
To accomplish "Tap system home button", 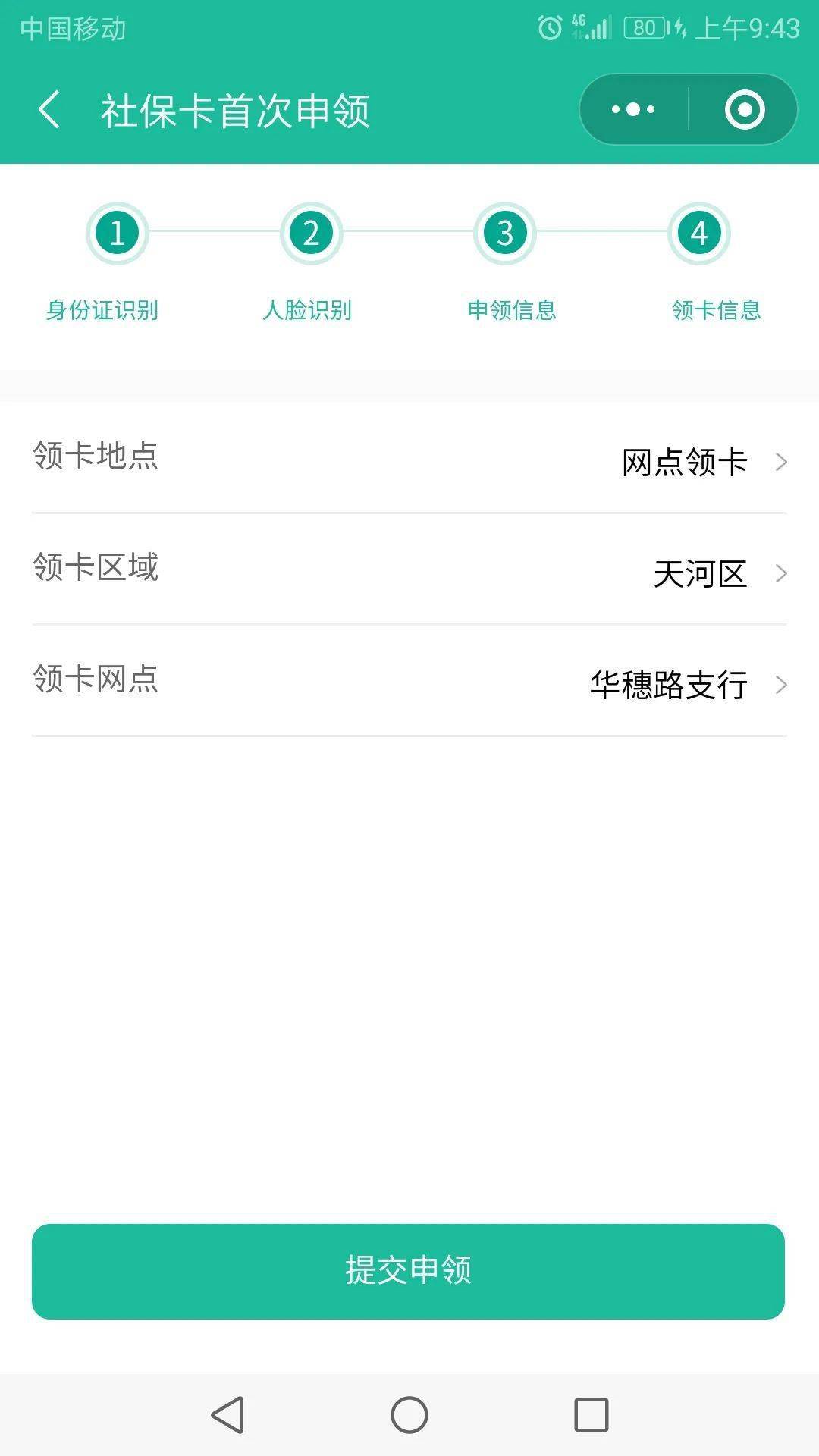I will 409,1415.
